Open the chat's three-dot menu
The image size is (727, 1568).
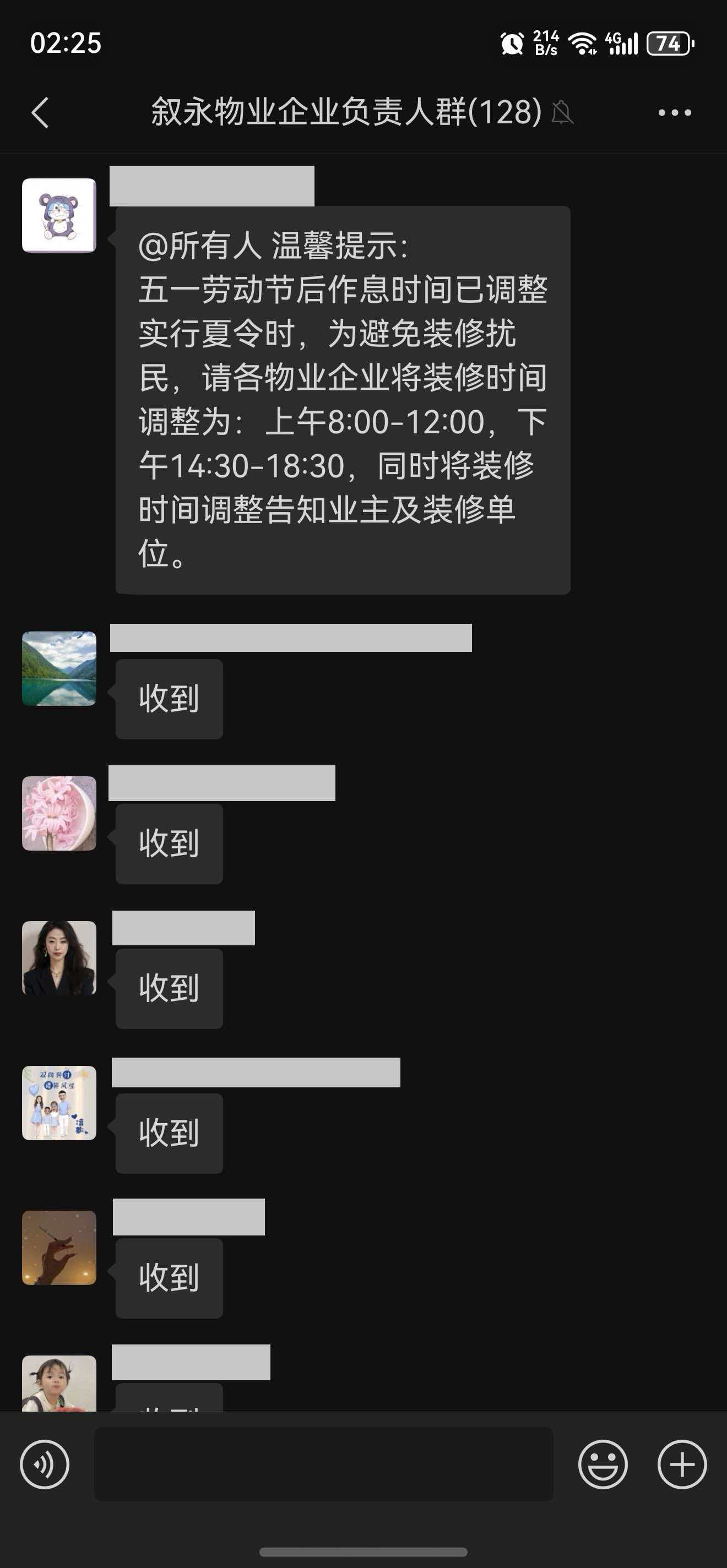tap(675, 113)
